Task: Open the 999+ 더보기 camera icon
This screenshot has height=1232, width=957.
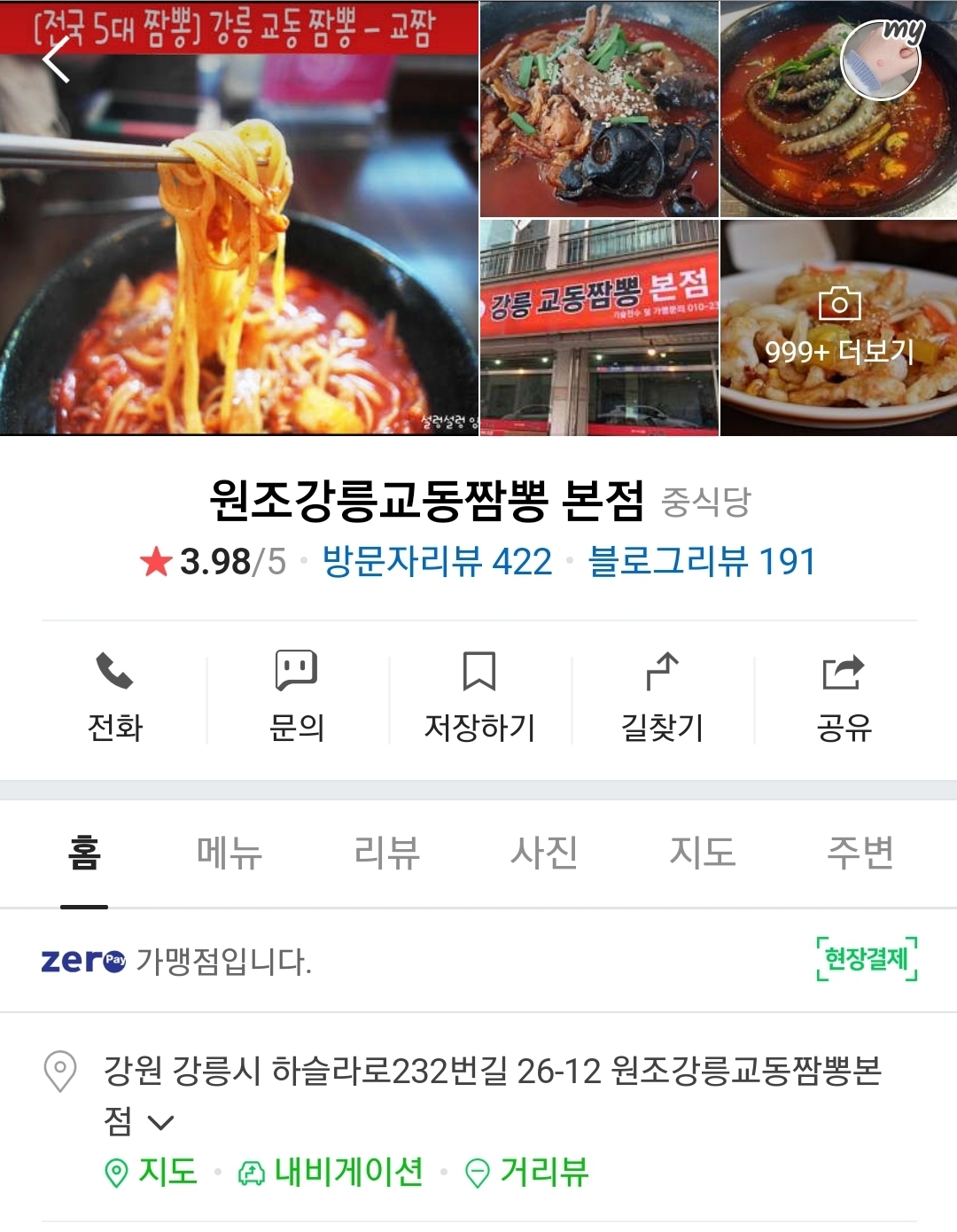Action: 838,306
